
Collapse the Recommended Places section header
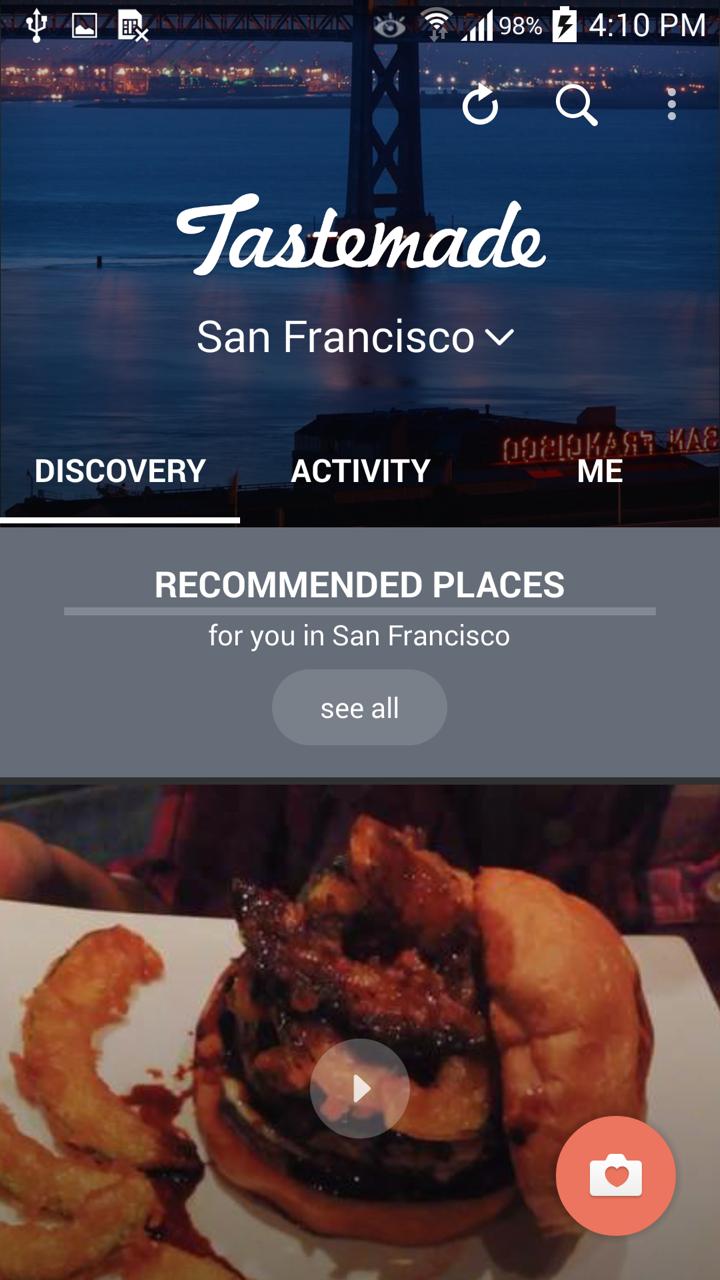click(359, 585)
